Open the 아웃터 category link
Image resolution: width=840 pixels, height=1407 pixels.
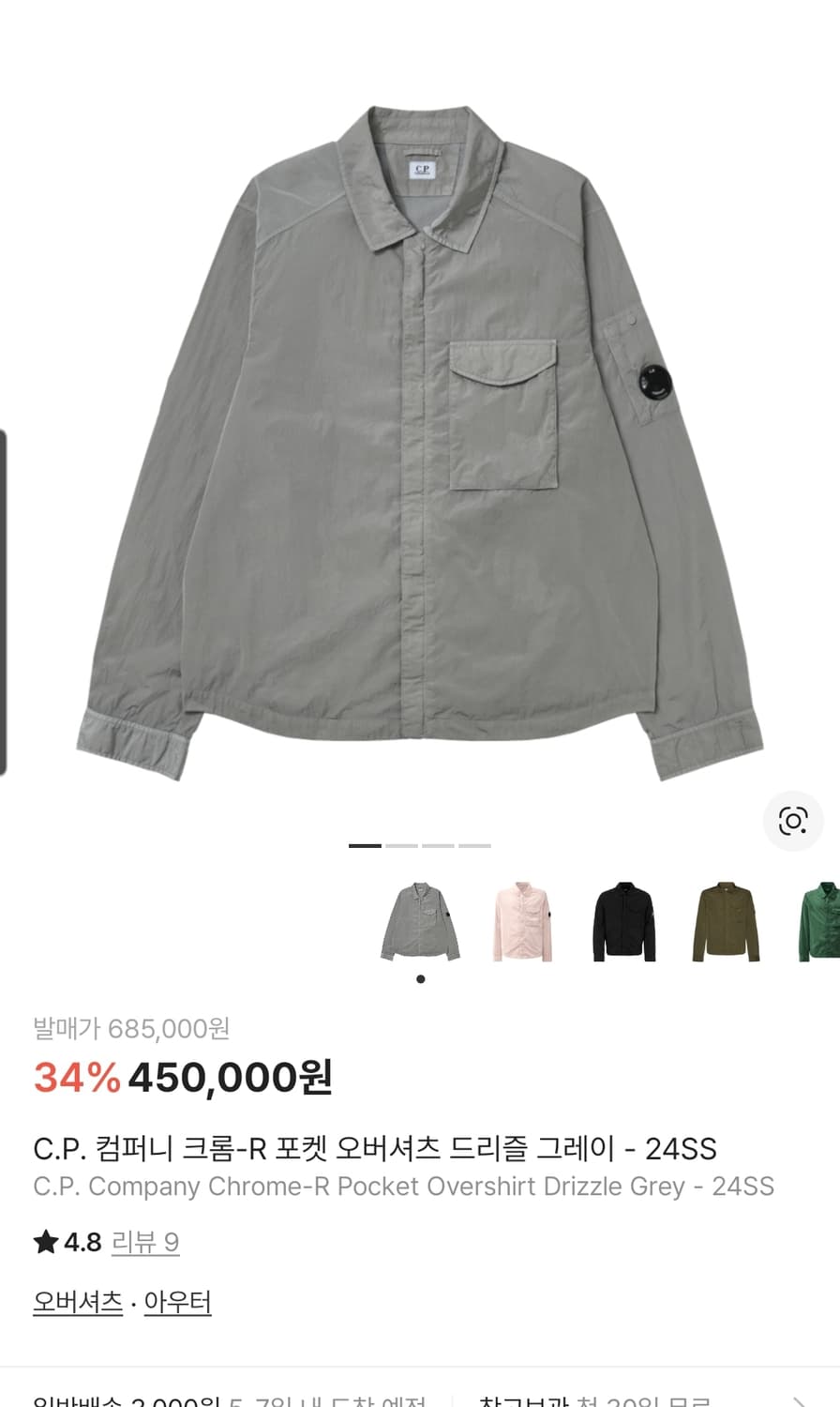(x=177, y=1302)
